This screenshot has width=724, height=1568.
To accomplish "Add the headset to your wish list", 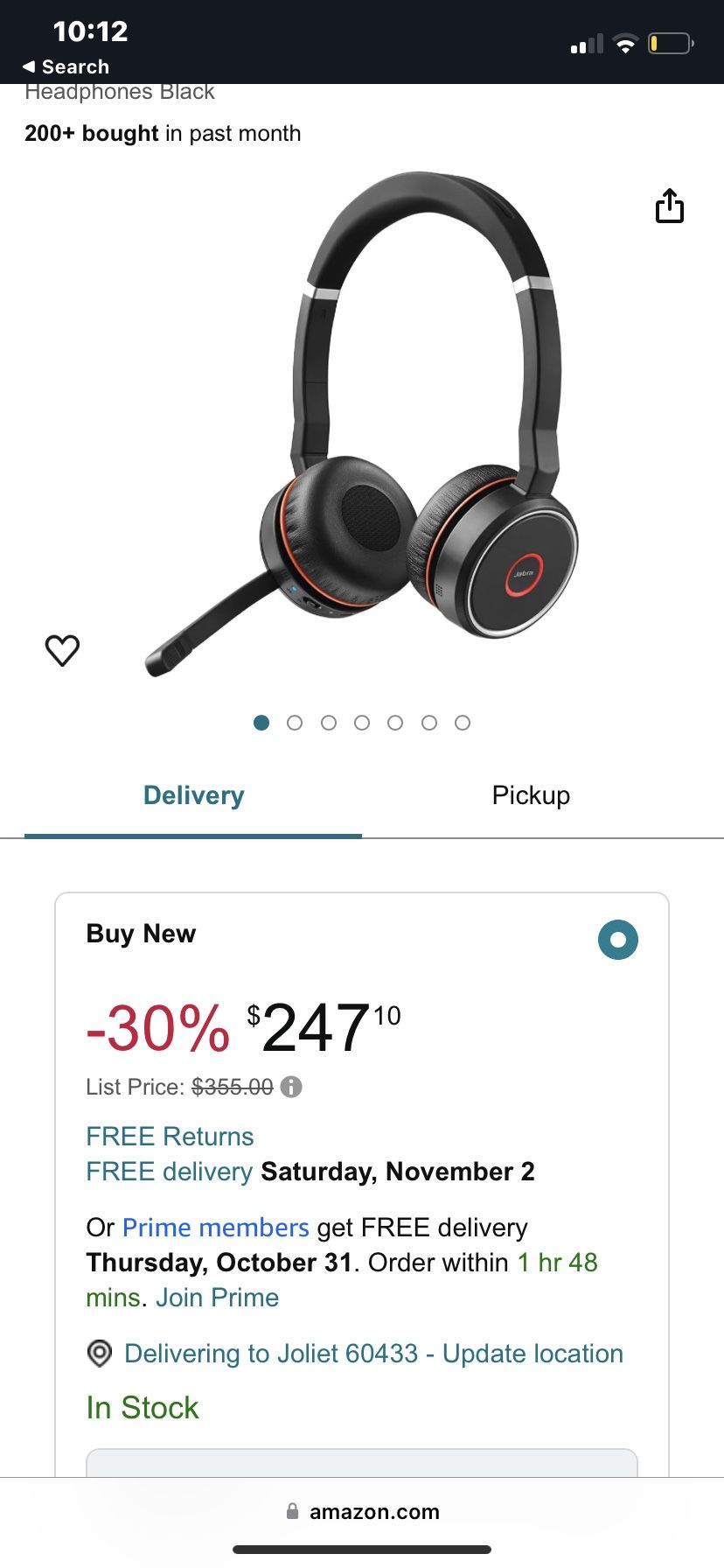I will coord(62,650).
